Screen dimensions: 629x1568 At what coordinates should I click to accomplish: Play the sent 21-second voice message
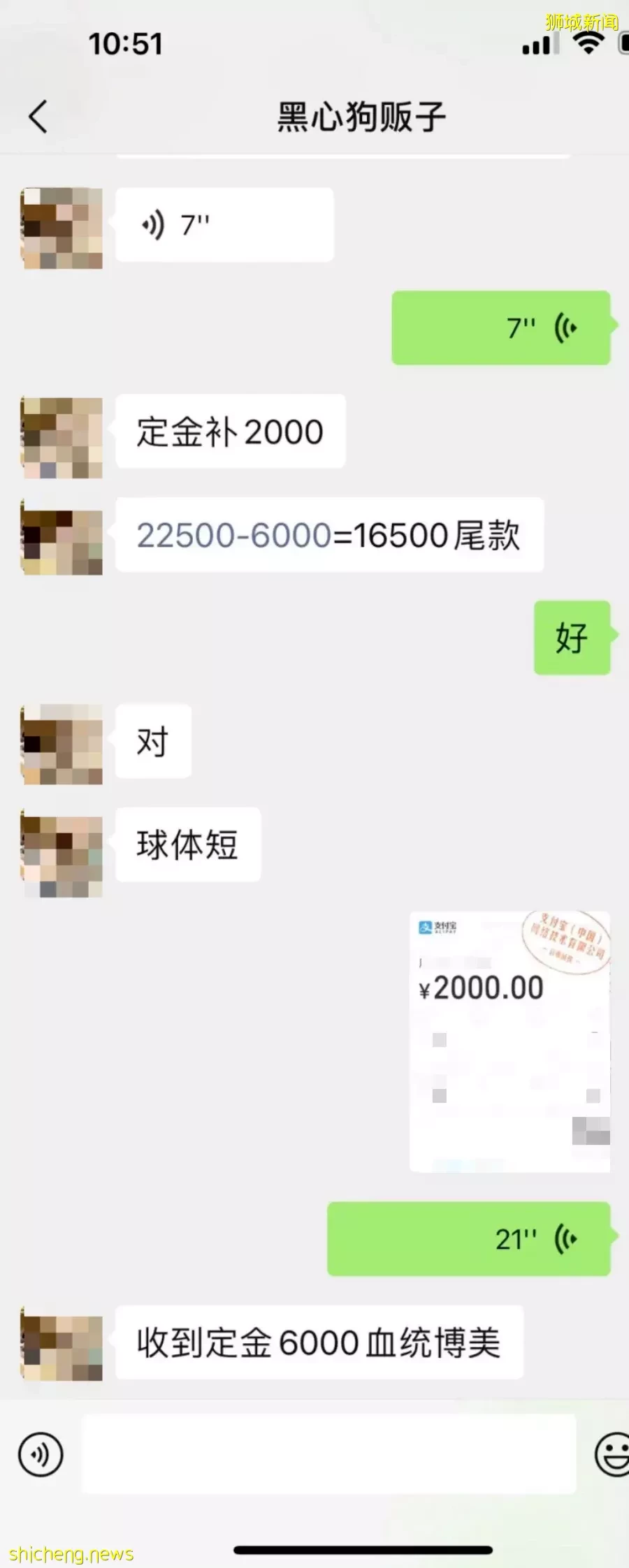click(x=468, y=1238)
